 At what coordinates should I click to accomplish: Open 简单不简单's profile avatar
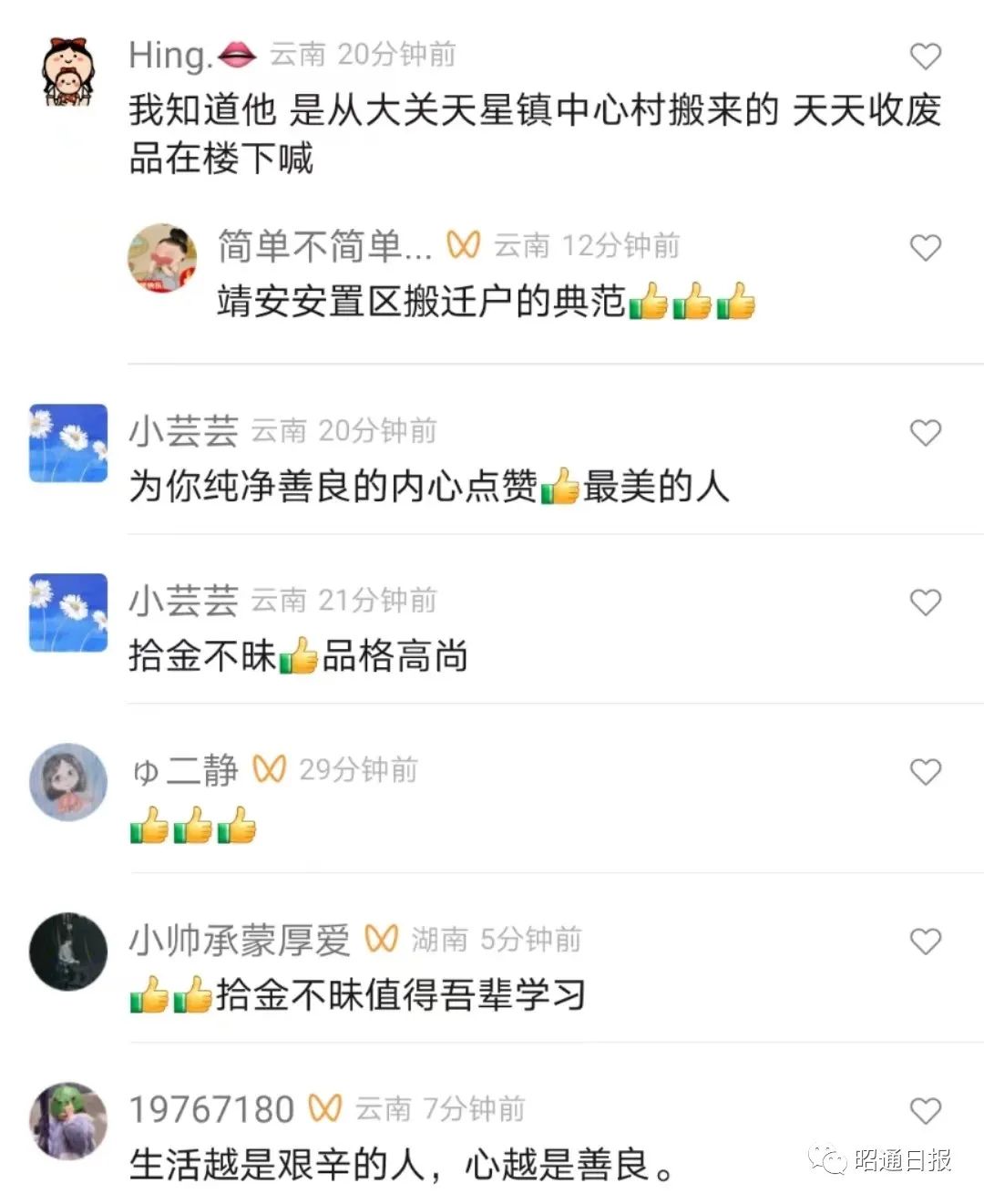point(162,259)
